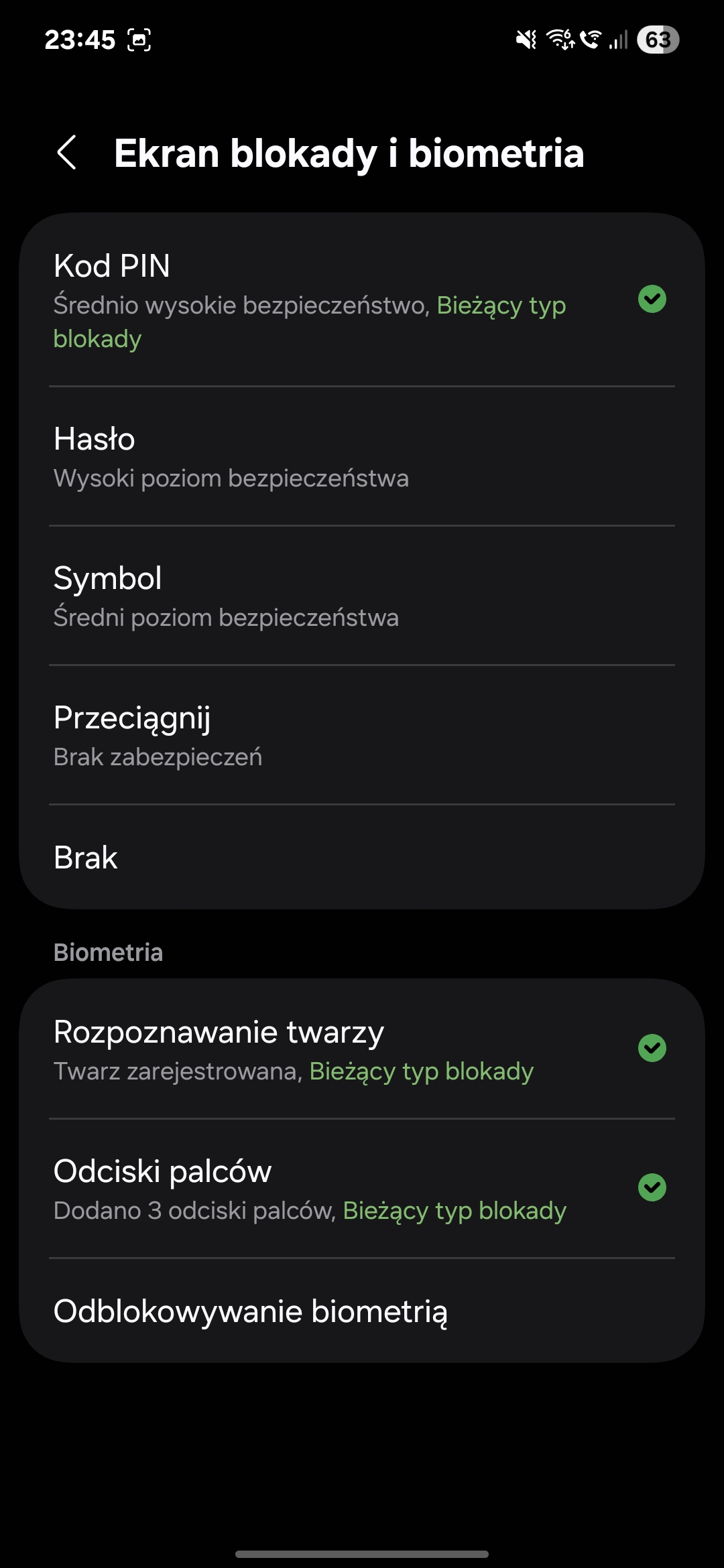Select Kod PIN lock type
The image size is (724, 1568).
click(362, 300)
